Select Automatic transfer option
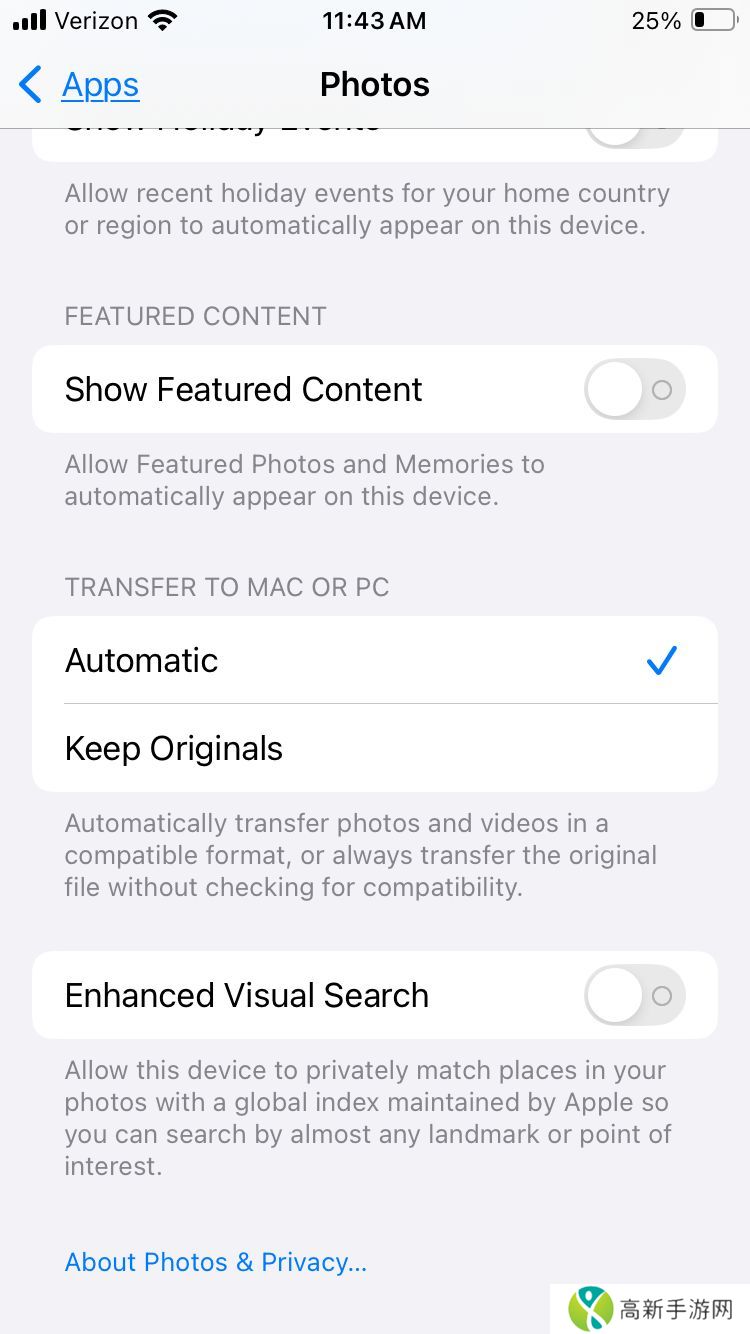Screen dimensions: 750x1334 point(374,660)
